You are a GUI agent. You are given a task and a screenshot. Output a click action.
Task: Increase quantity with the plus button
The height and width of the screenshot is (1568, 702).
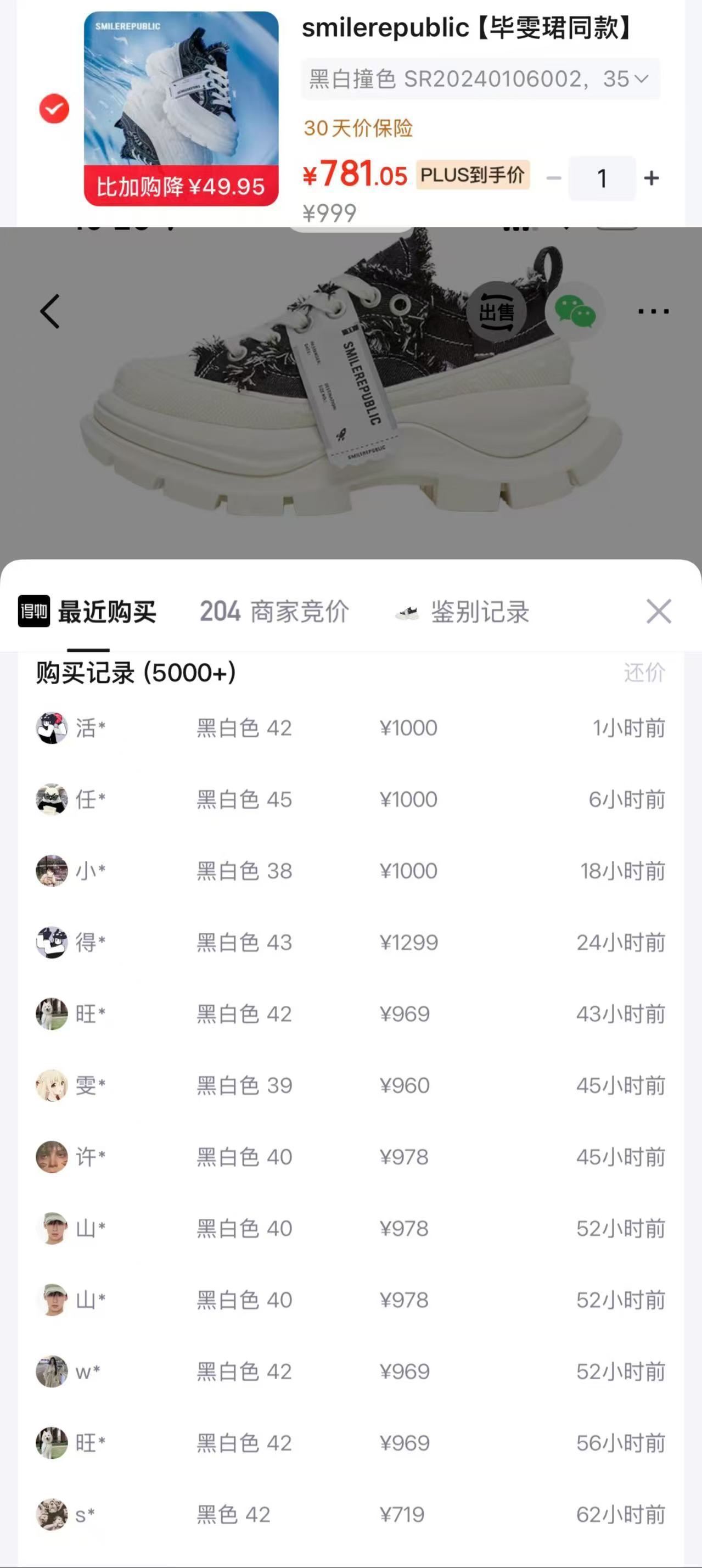coord(652,178)
